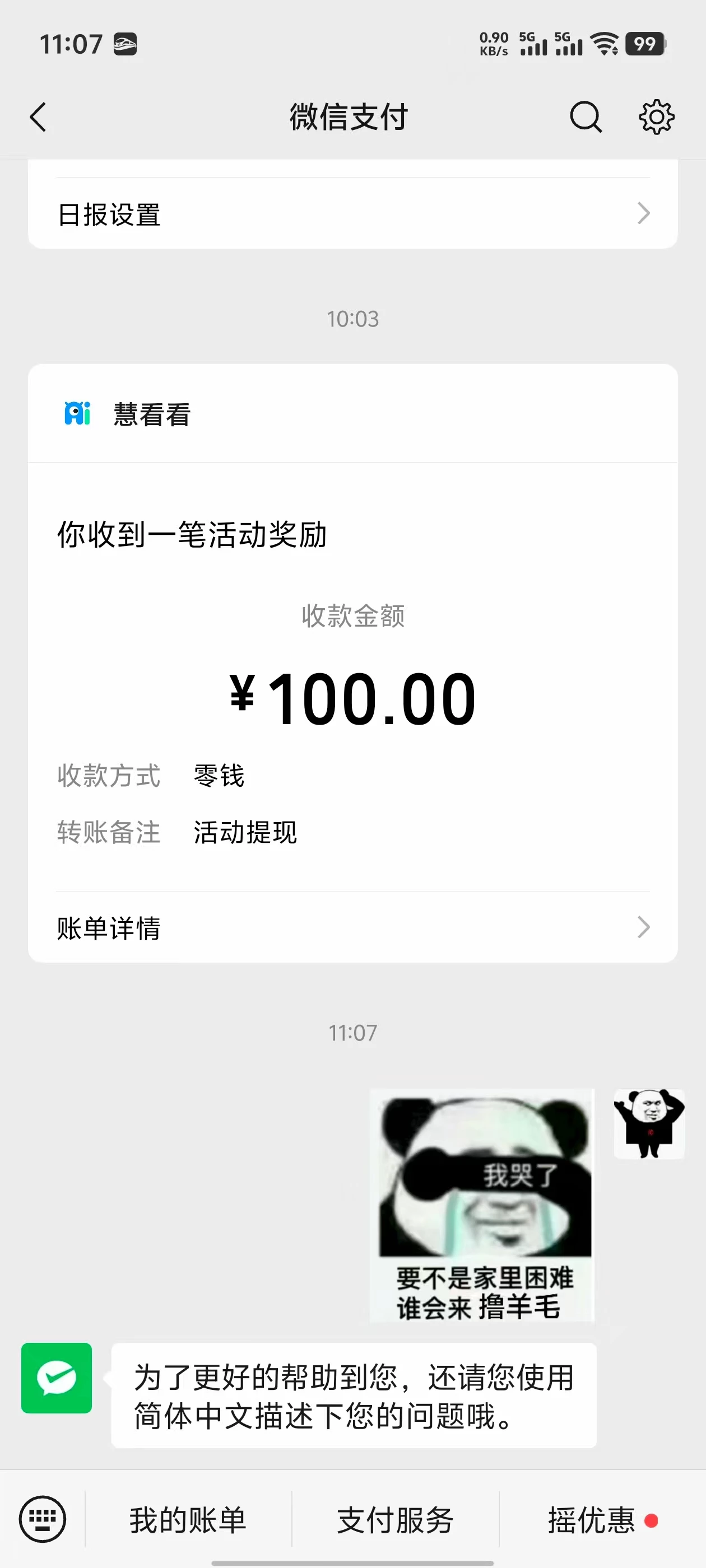This screenshot has height=1568, width=706.
Task: Tap the back arrow to exit 微信支付
Action: click(x=38, y=117)
